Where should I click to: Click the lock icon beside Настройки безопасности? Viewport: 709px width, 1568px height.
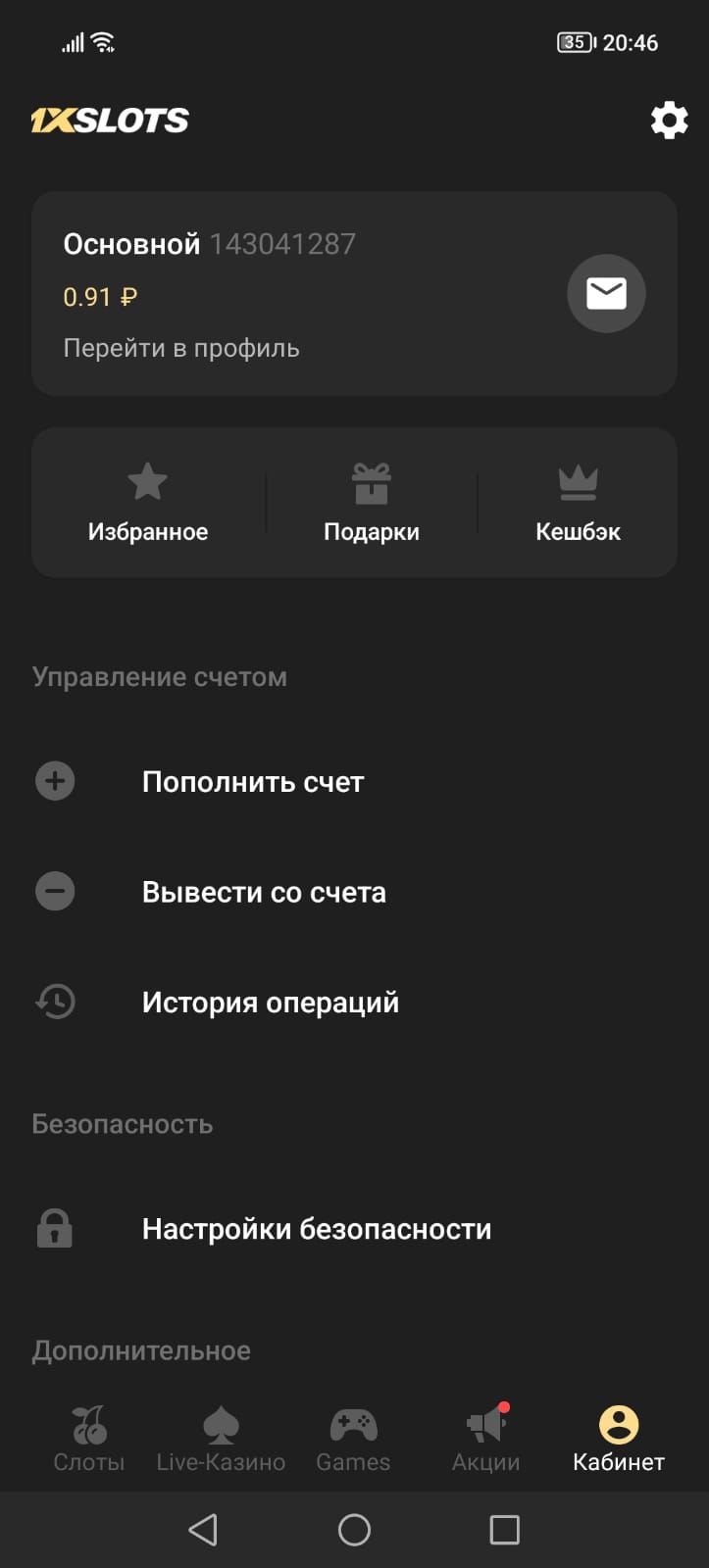pyautogui.click(x=55, y=1228)
